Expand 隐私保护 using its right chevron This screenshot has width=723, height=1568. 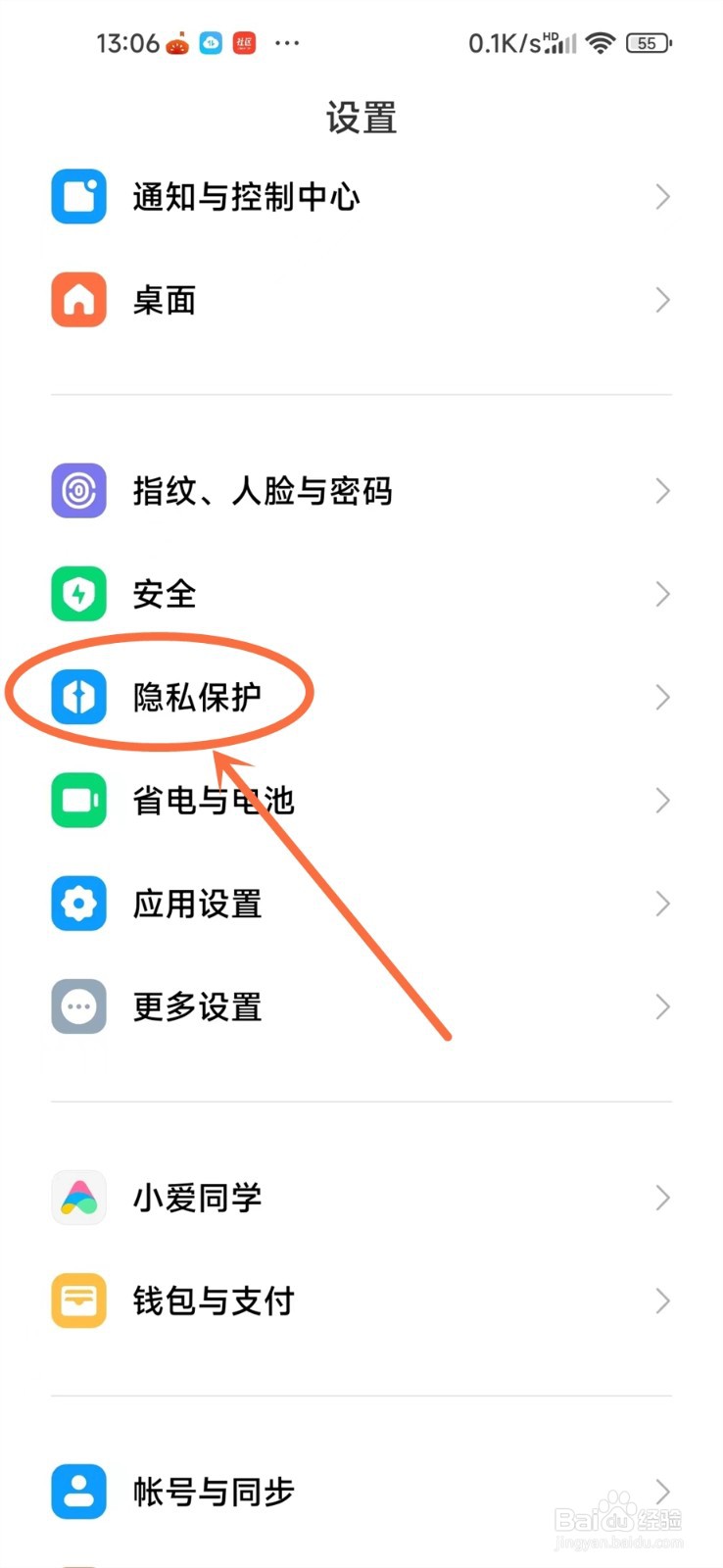[x=663, y=697]
